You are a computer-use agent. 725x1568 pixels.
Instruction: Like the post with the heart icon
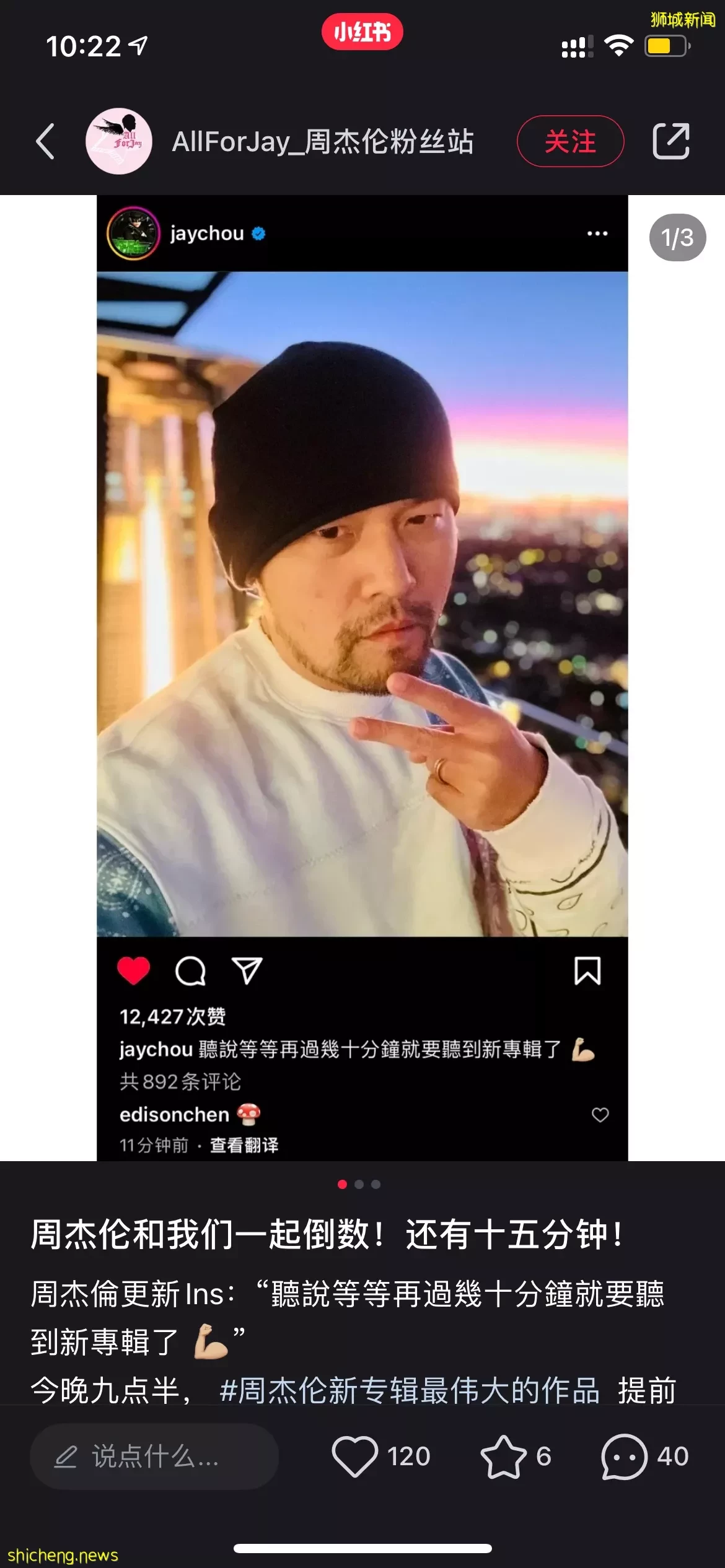coord(355,1457)
